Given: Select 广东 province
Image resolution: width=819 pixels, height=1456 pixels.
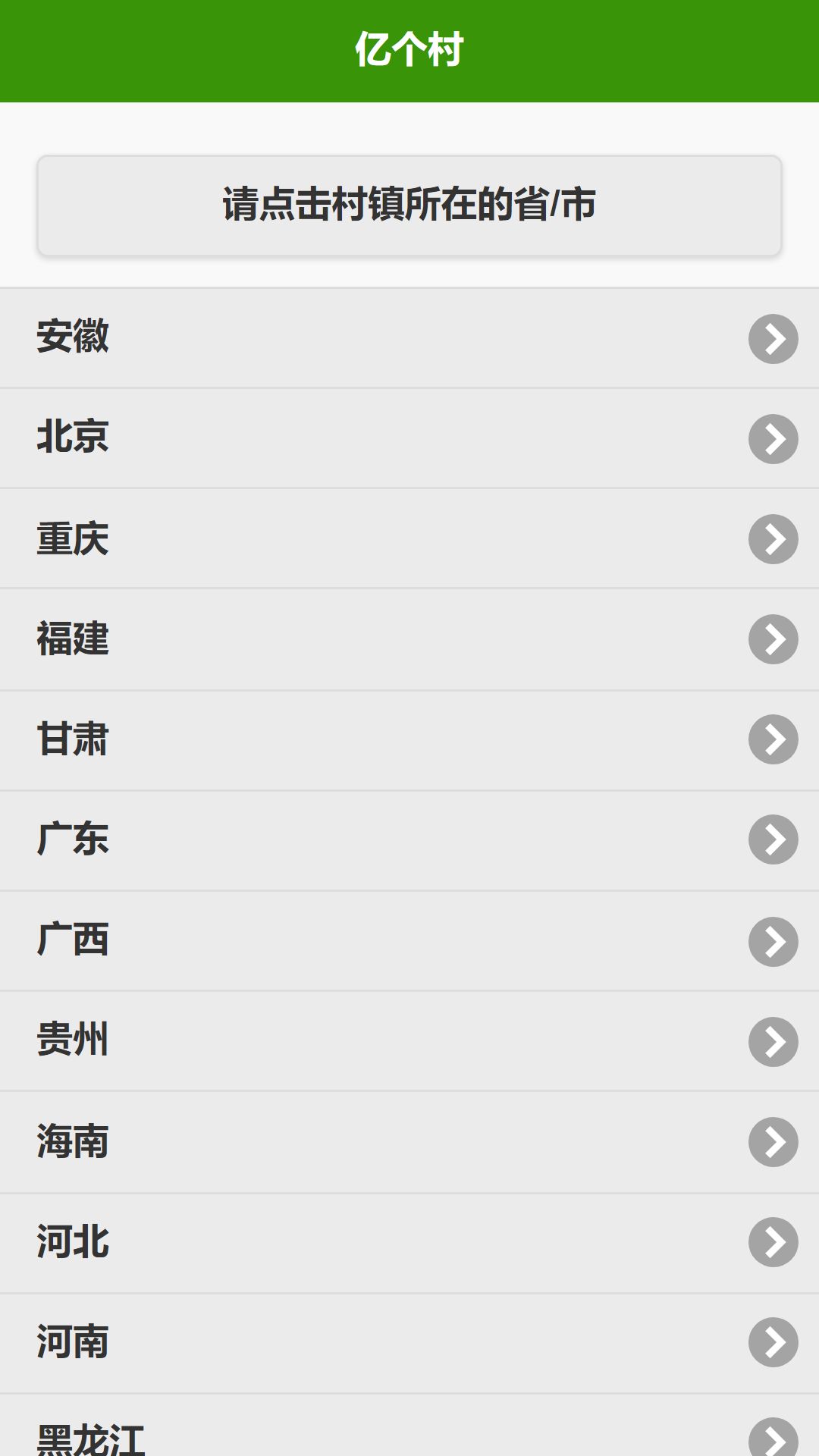Looking at the screenshot, I should point(409,840).
